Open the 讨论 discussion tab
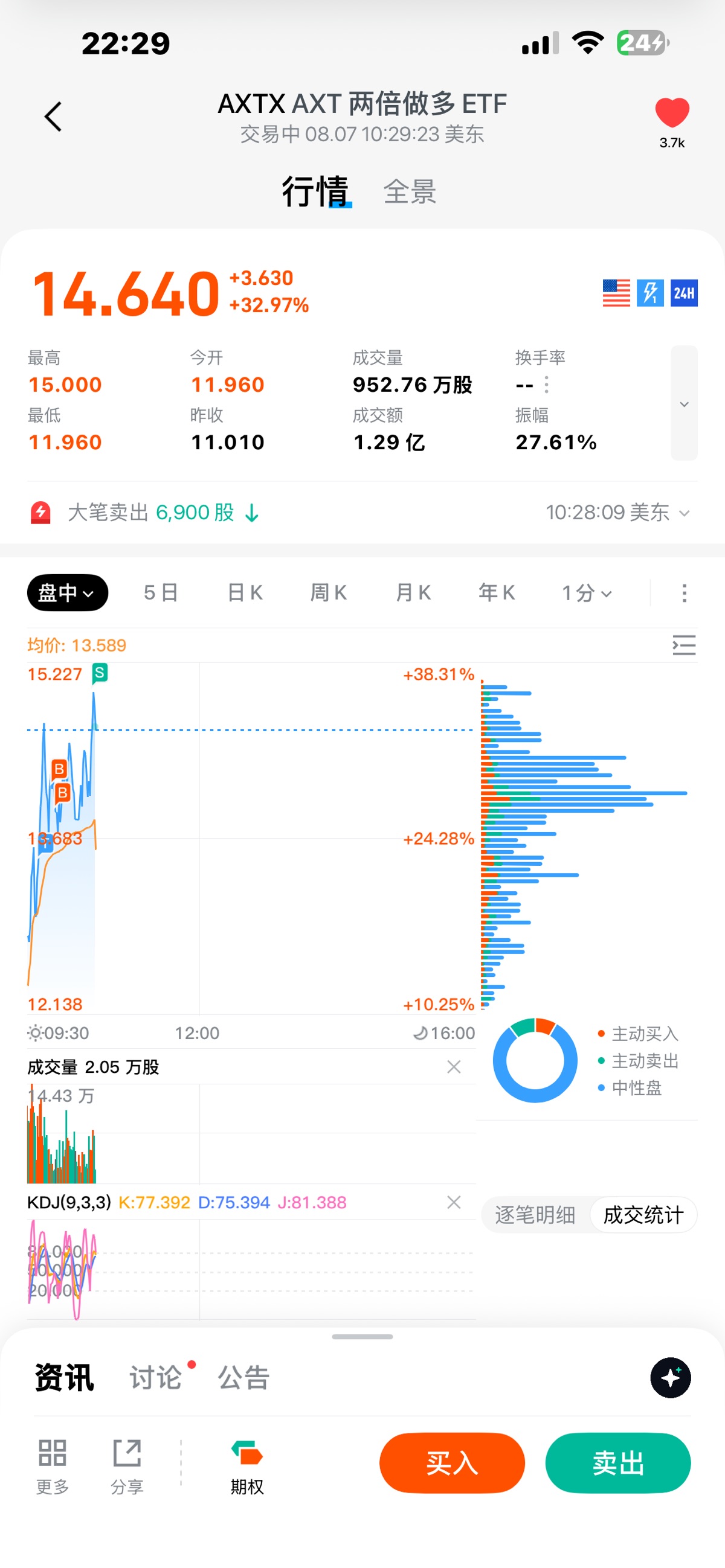 coord(156,1377)
